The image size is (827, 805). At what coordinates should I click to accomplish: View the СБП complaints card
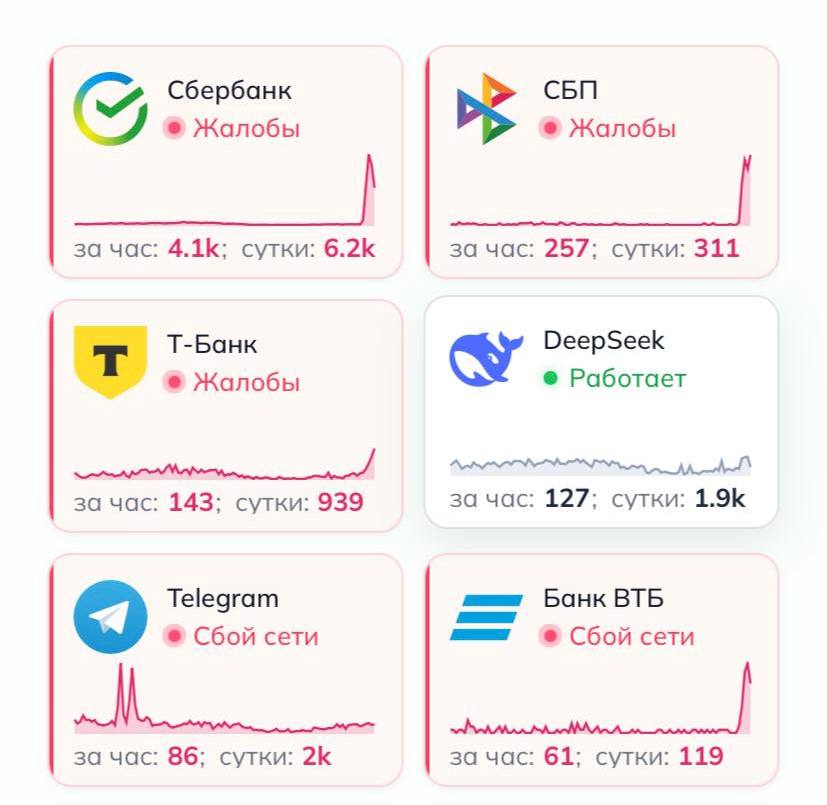point(602,162)
